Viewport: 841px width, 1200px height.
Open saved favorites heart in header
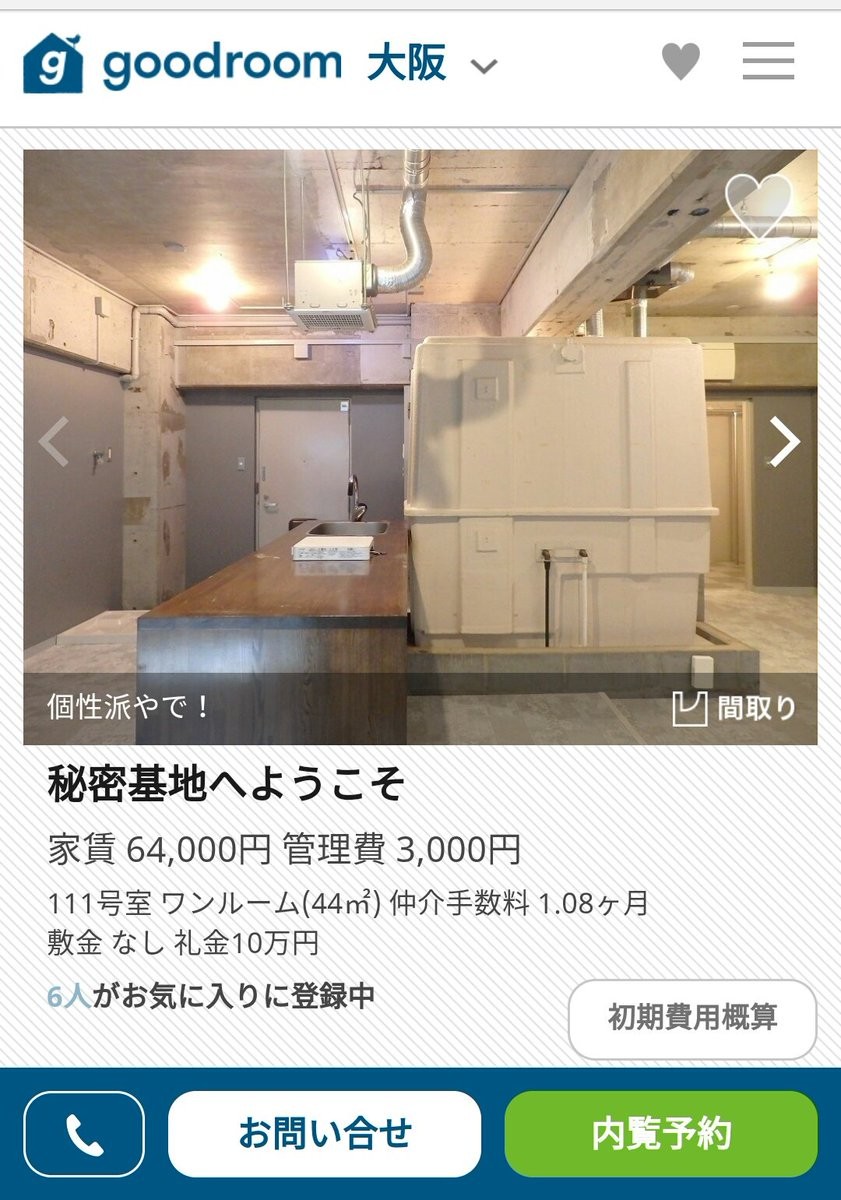681,62
